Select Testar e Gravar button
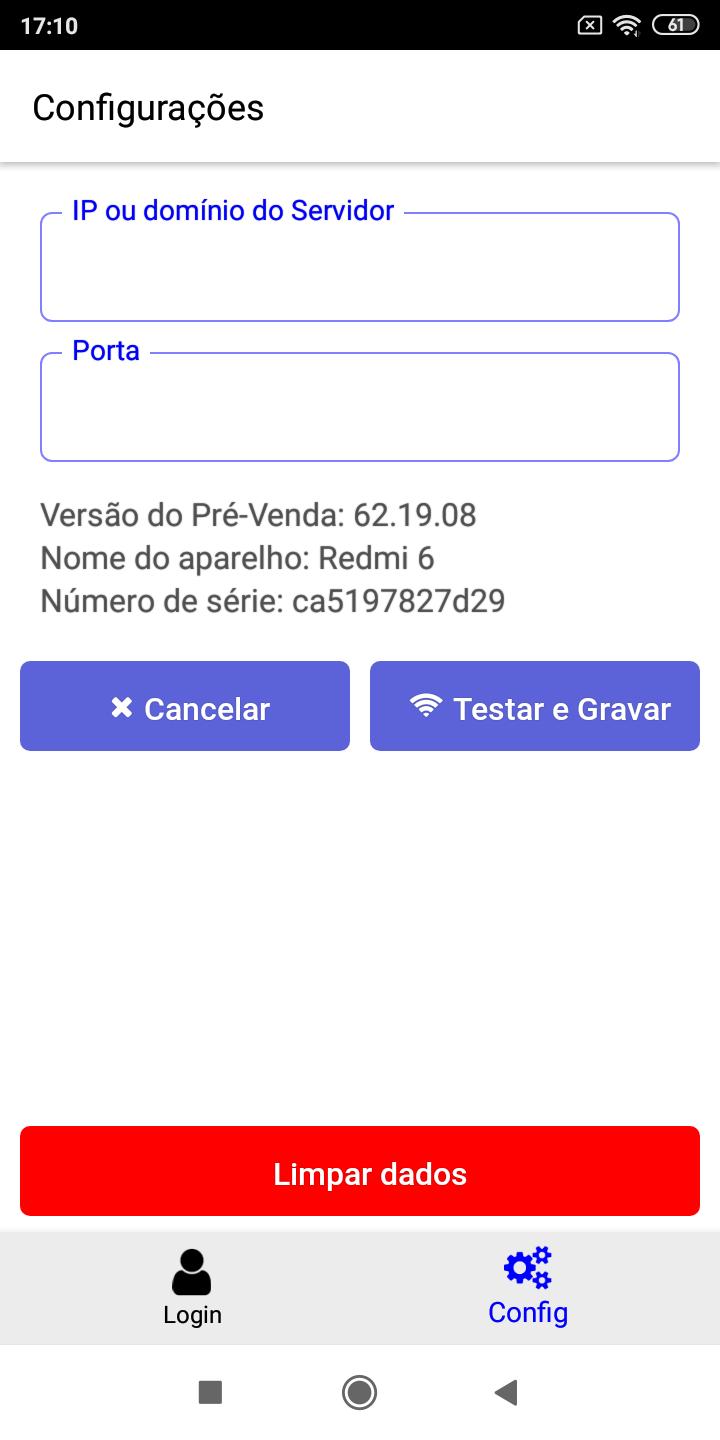 tap(535, 706)
